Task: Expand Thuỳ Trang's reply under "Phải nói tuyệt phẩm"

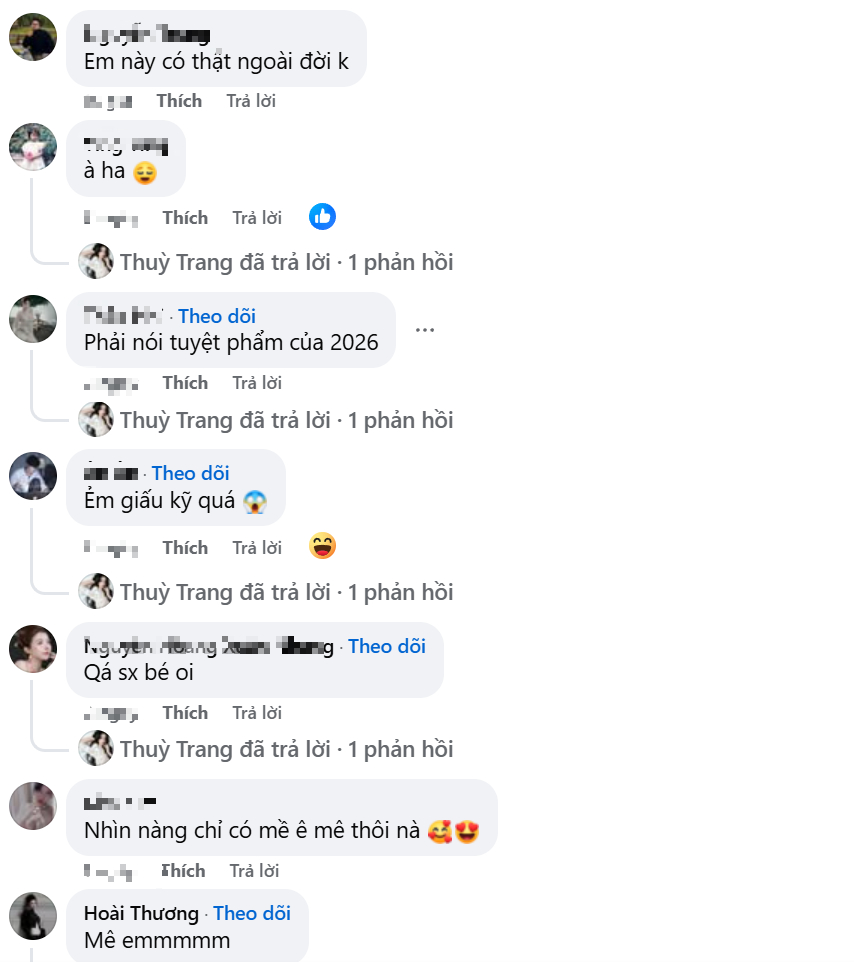Action: [x=286, y=420]
